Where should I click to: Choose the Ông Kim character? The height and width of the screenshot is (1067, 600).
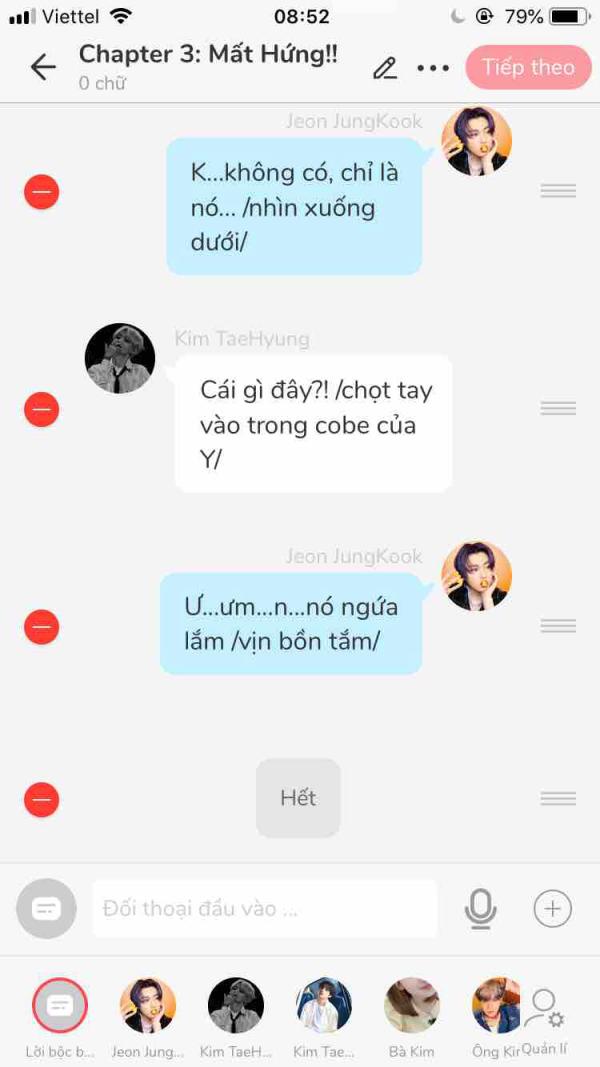pos(497,1006)
